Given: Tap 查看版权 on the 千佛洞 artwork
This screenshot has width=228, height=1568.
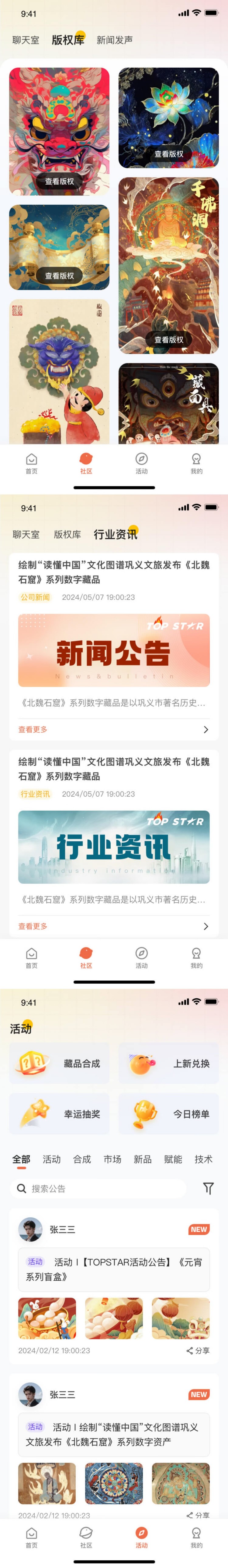Looking at the screenshot, I should 168,340.
